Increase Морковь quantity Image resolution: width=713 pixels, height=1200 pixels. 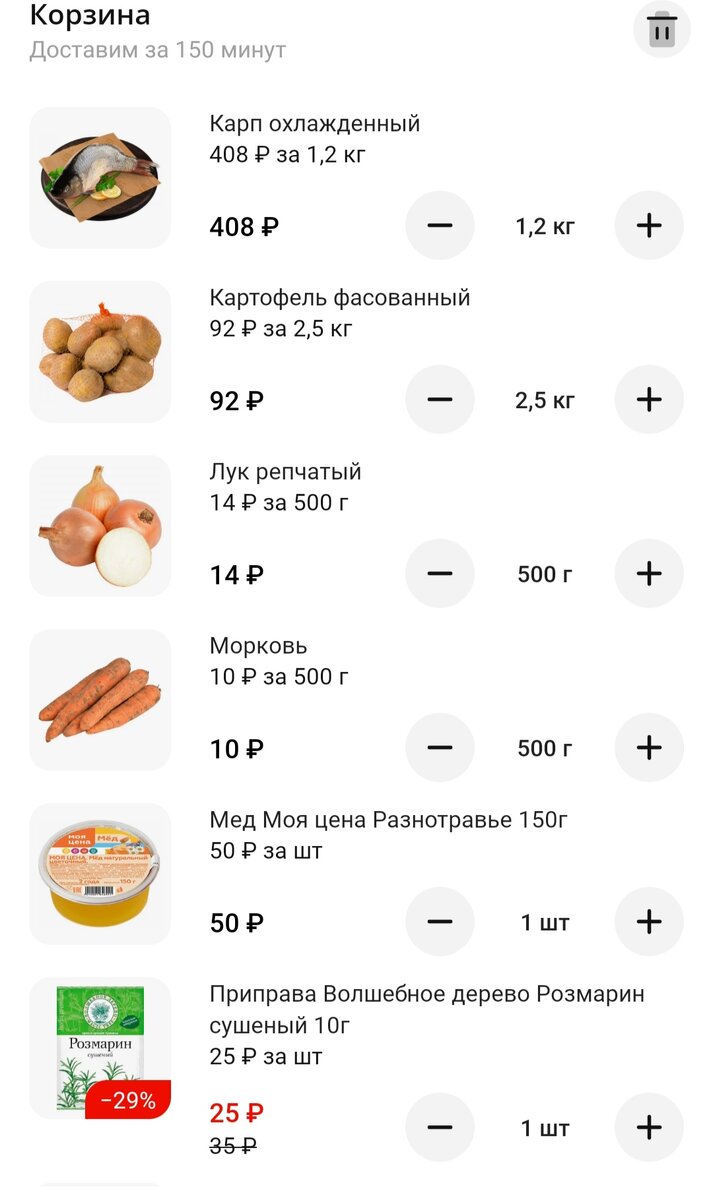tap(649, 748)
